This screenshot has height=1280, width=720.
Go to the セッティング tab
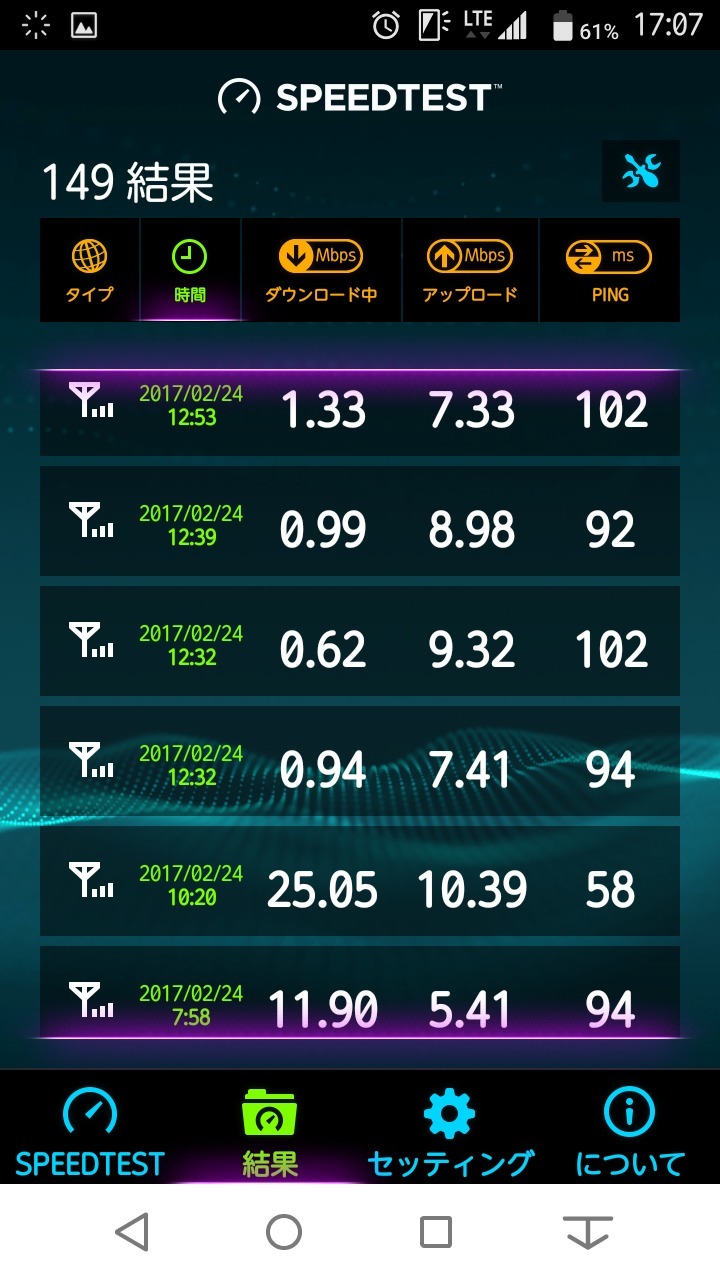click(450, 1133)
